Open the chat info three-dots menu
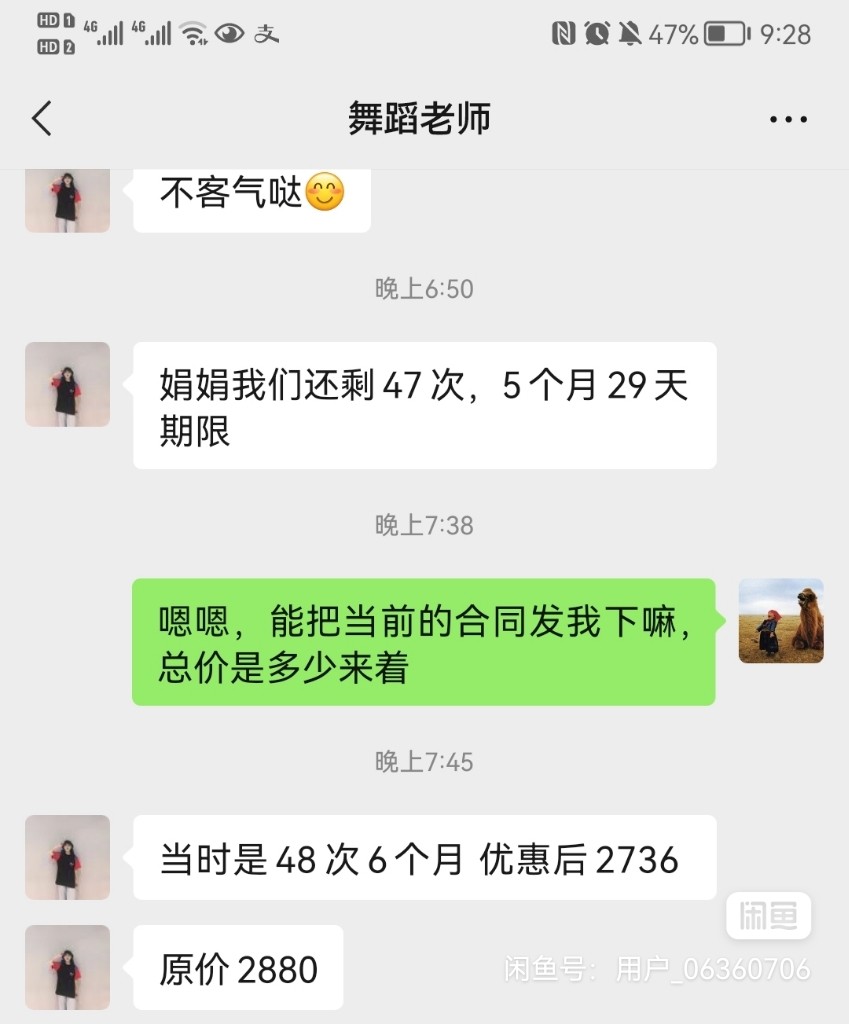Screen dimensions: 849x1024 pos(787,119)
